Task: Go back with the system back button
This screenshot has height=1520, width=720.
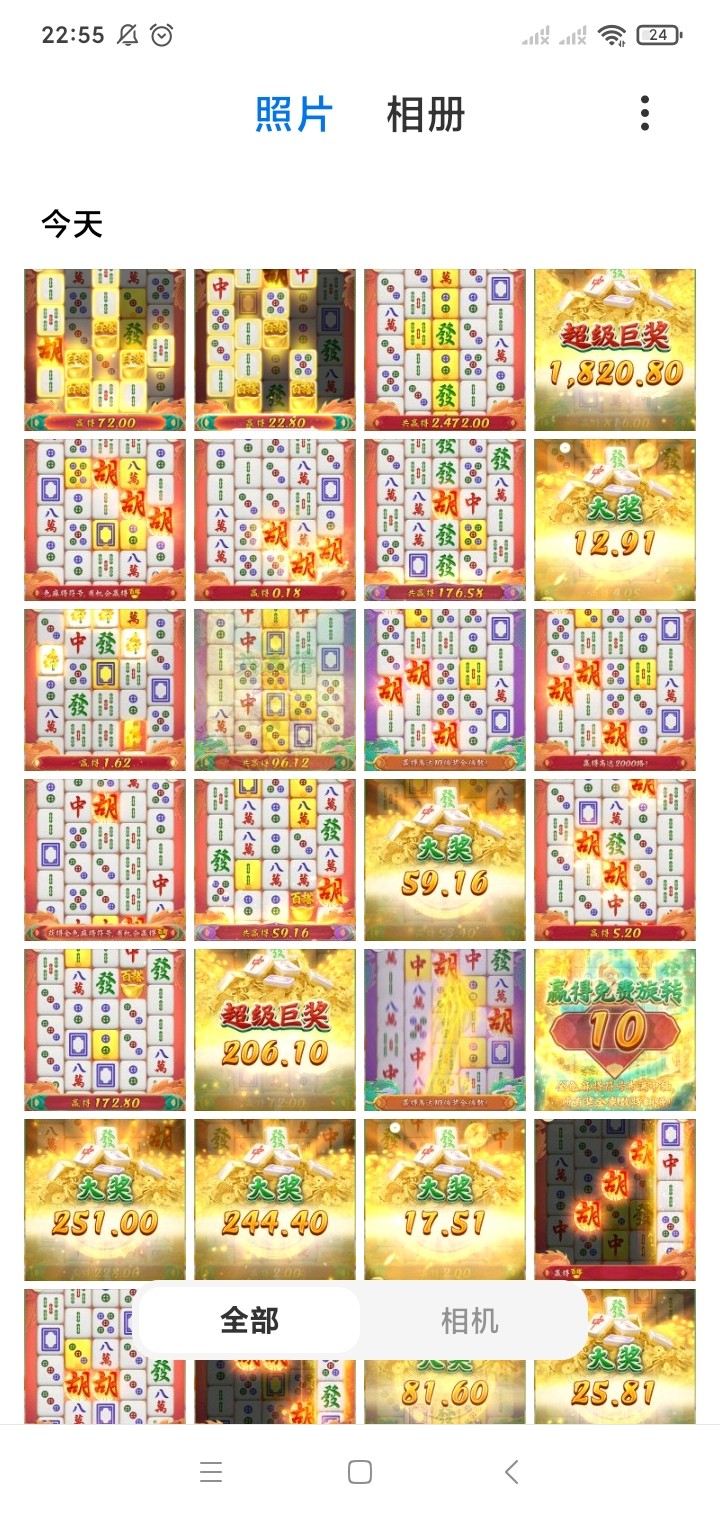Action: tap(511, 1472)
